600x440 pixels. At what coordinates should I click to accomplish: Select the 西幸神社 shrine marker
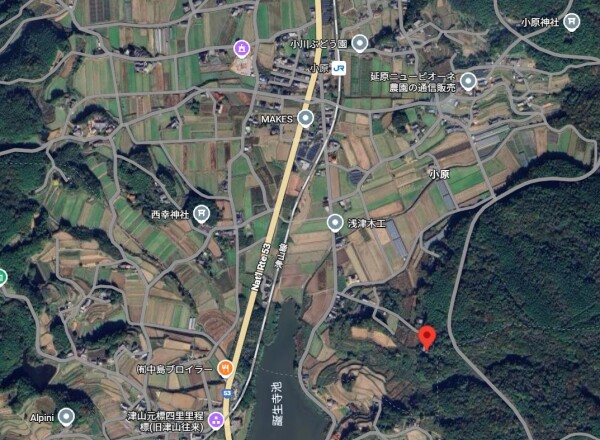pos(202,212)
